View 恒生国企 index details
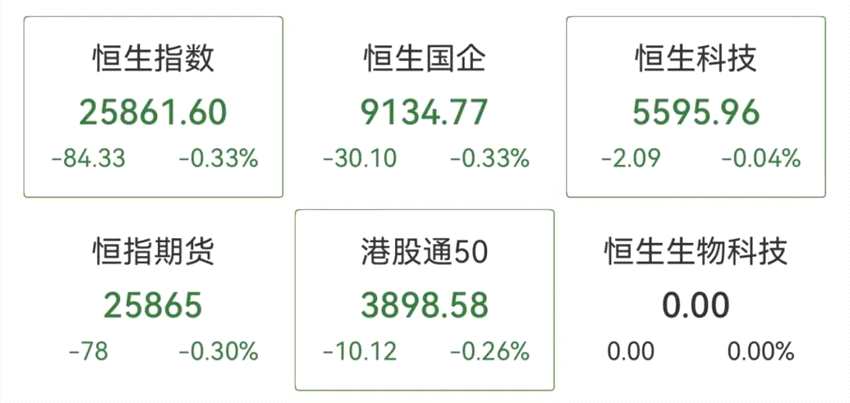The image size is (850, 403). click(425, 107)
